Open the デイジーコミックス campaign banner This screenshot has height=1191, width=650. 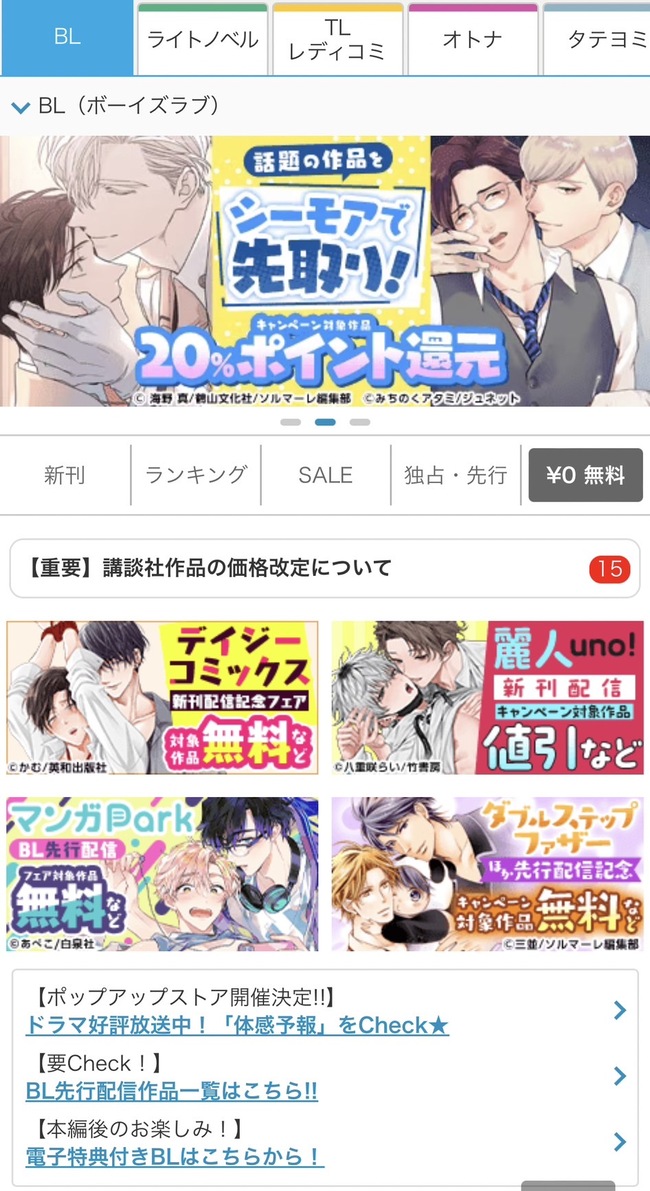pos(162,698)
